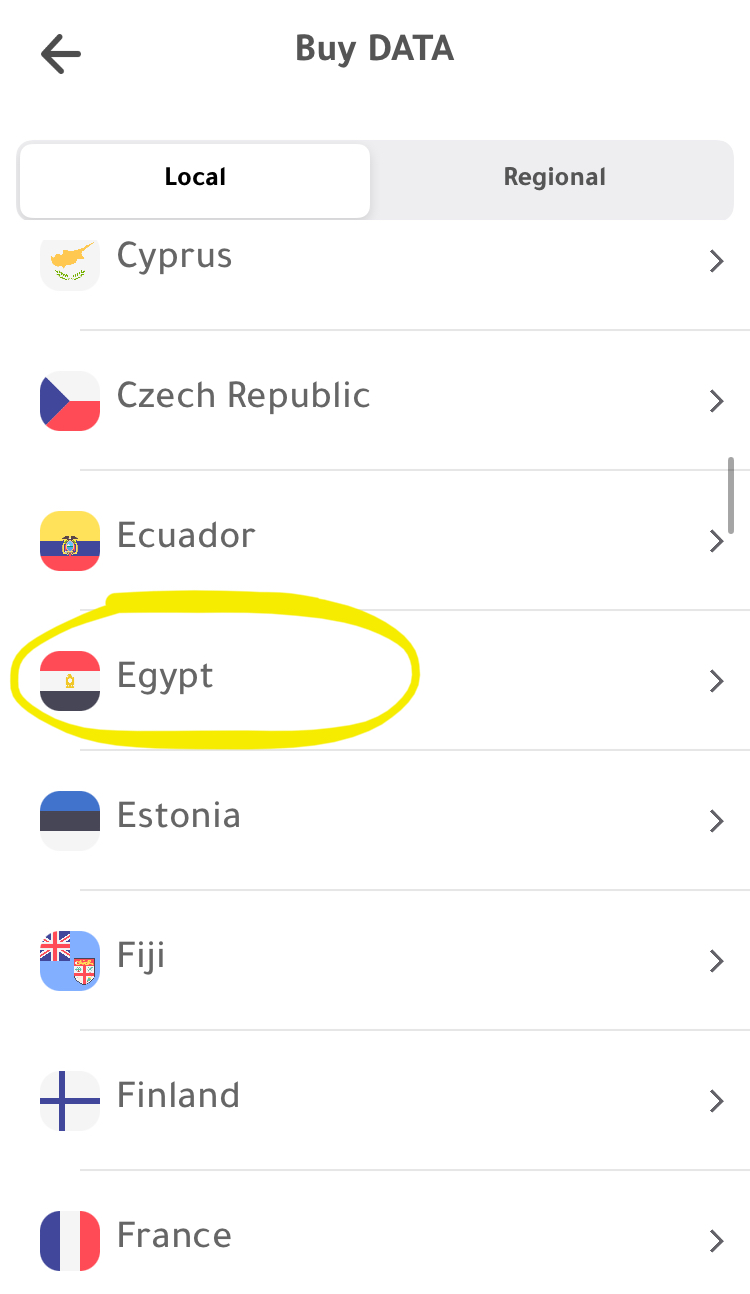The height and width of the screenshot is (1294, 750).
Task: Switch to the Regional tab
Action: [554, 178]
